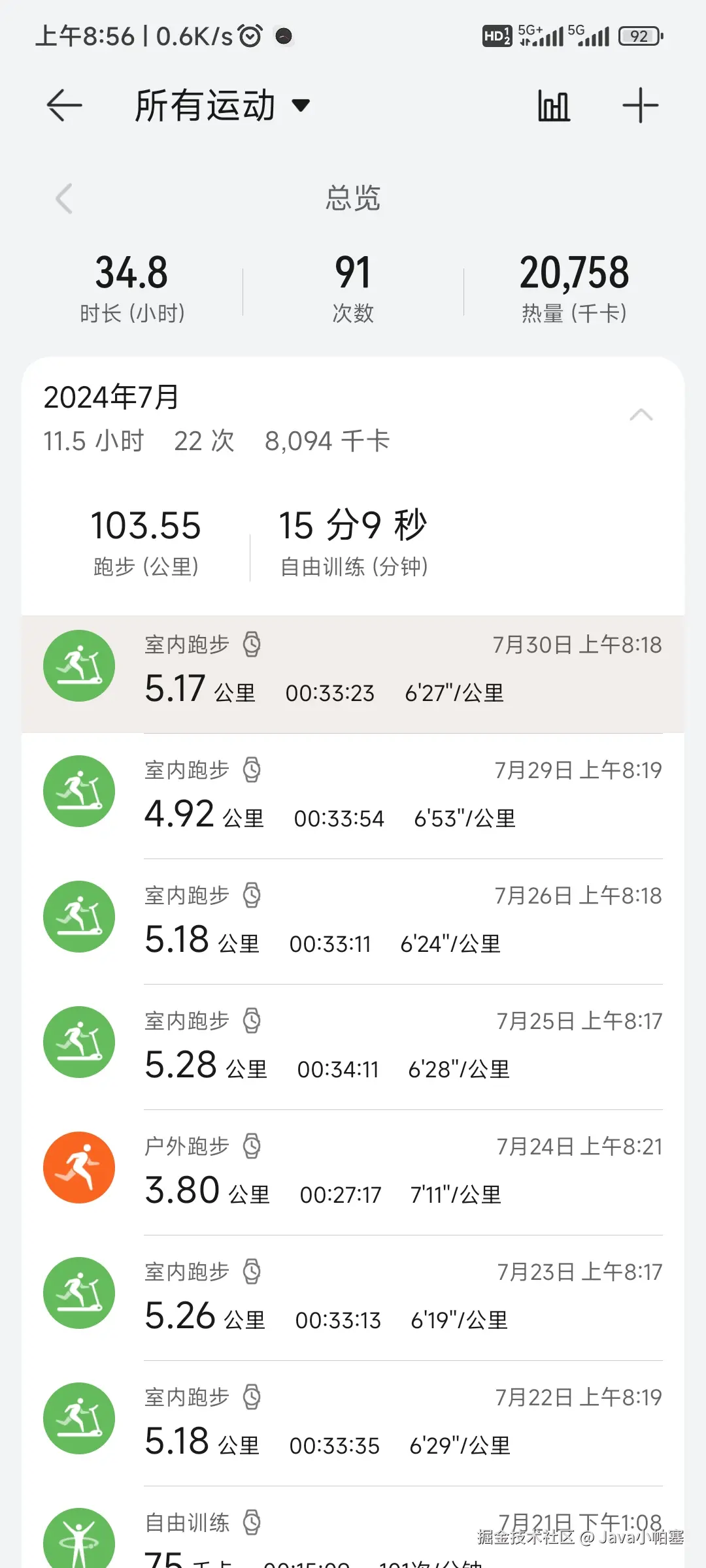Screen dimensions: 706x1568
Task: Select the 总览 overview tab
Action: pyautogui.click(x=353, y=199)
